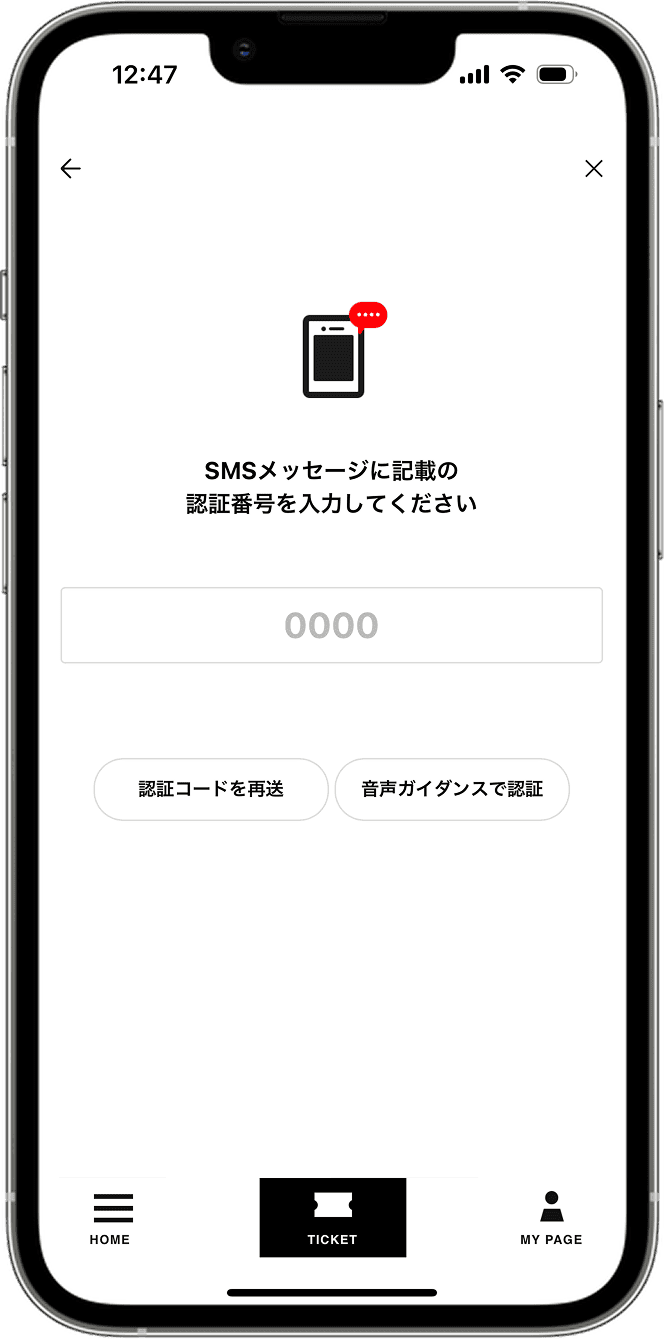Close the SMS verification screen
664x1339 pixels.
(x=594, y=169)
